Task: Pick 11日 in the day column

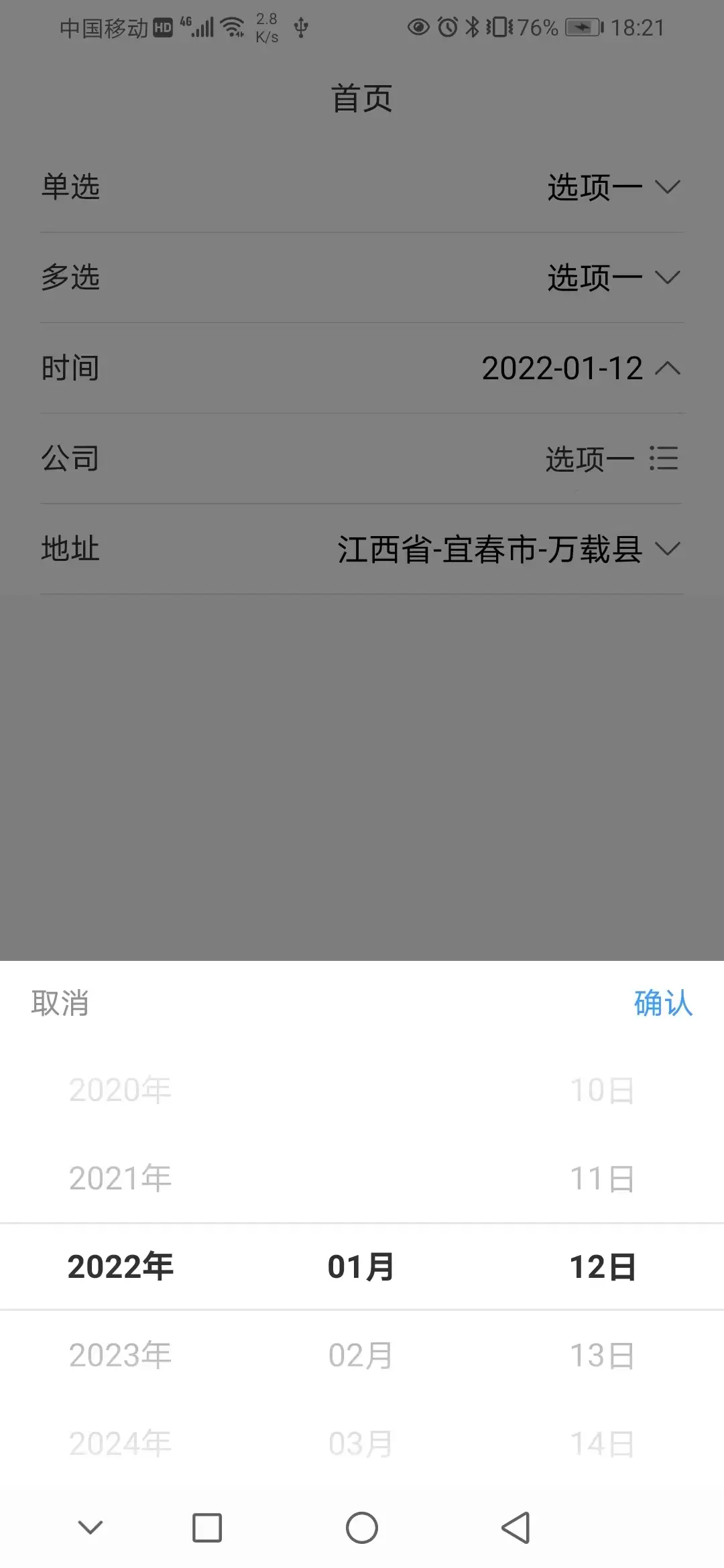Action: 602,1178
